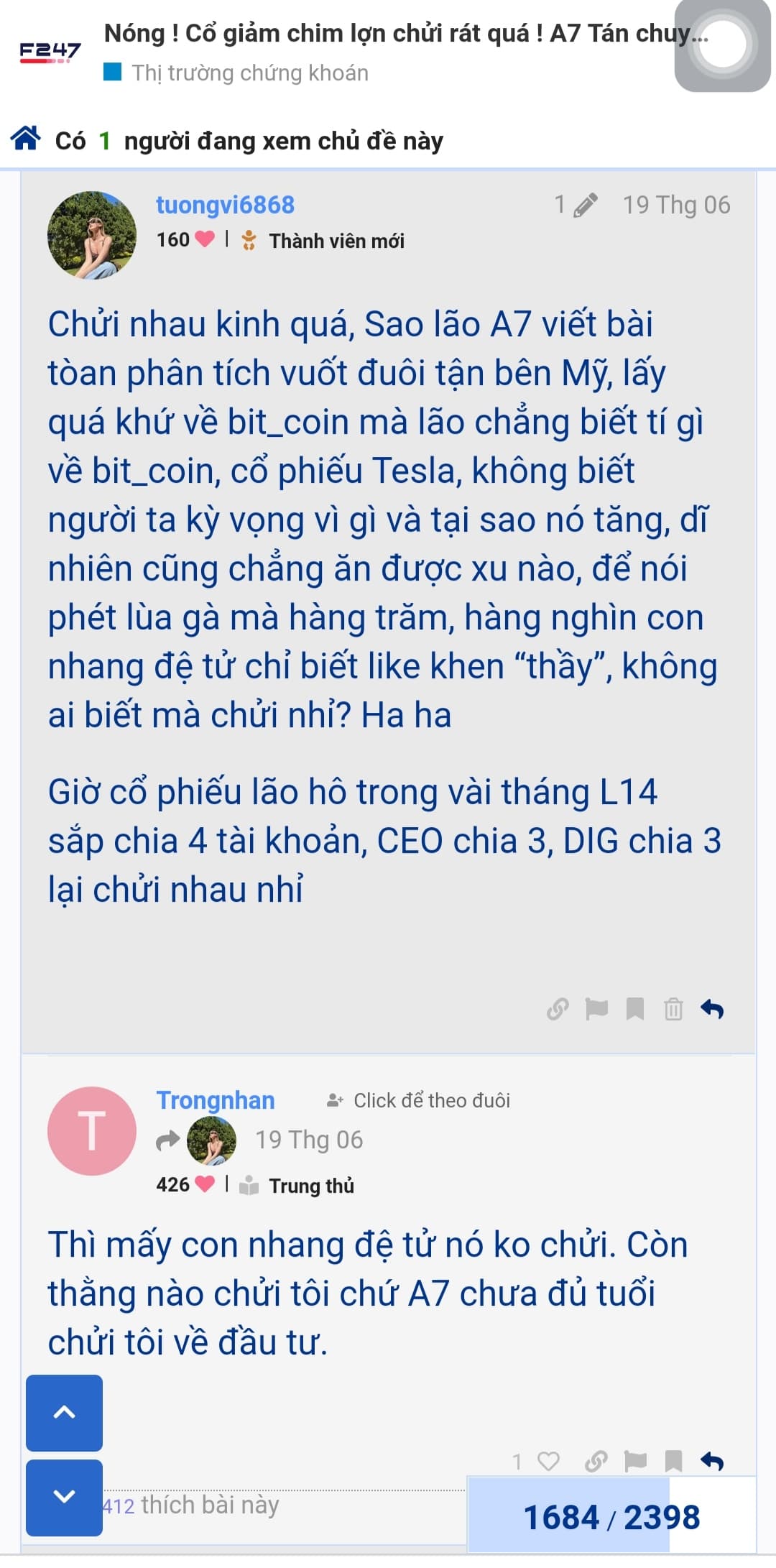Open Trongnhan's profile name
776x1568 pixels.
click(216, 1100)
